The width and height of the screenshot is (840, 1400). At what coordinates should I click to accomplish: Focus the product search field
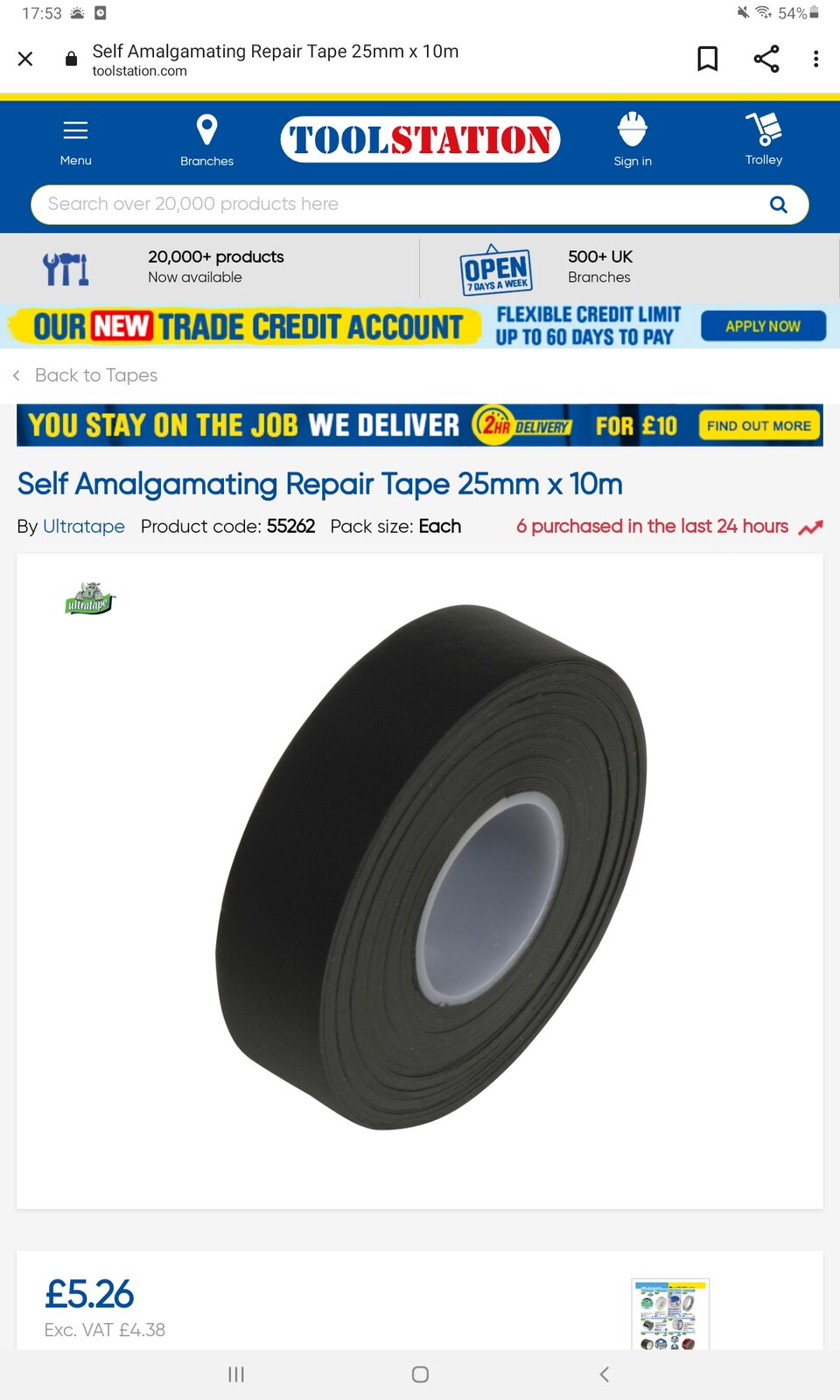394,205
